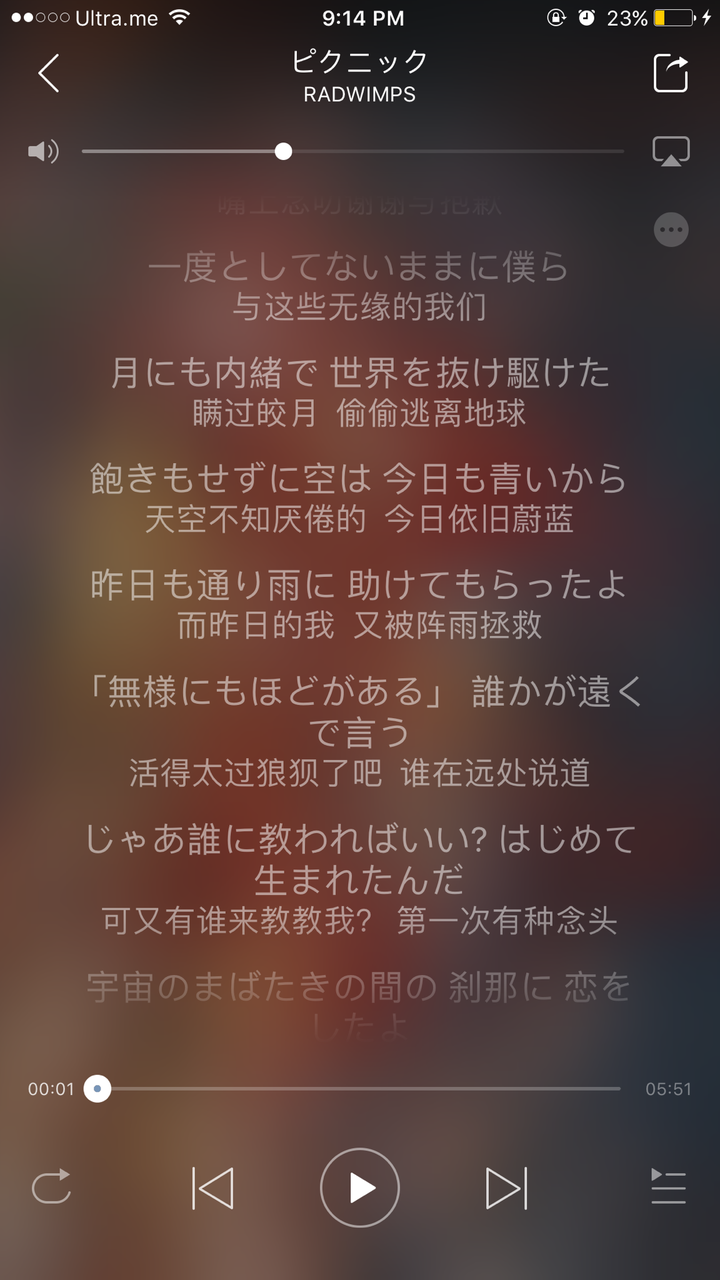Image resolution: width=720 pixels, height=1280 pixels.
Task: Tap the total duration 05:51
Action: click(x=670, y=1089)
